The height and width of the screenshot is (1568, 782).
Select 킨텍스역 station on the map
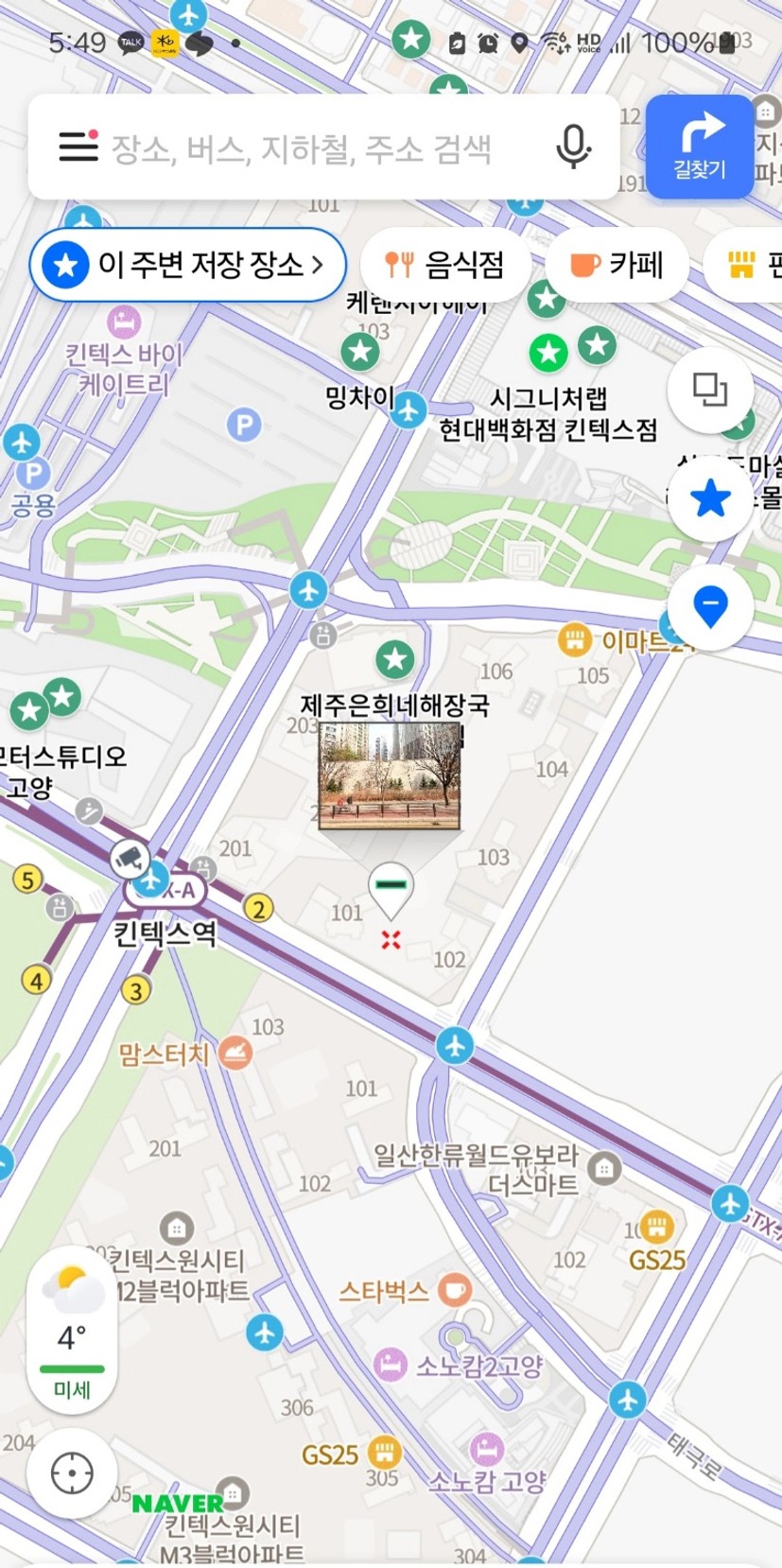(165, 934)
